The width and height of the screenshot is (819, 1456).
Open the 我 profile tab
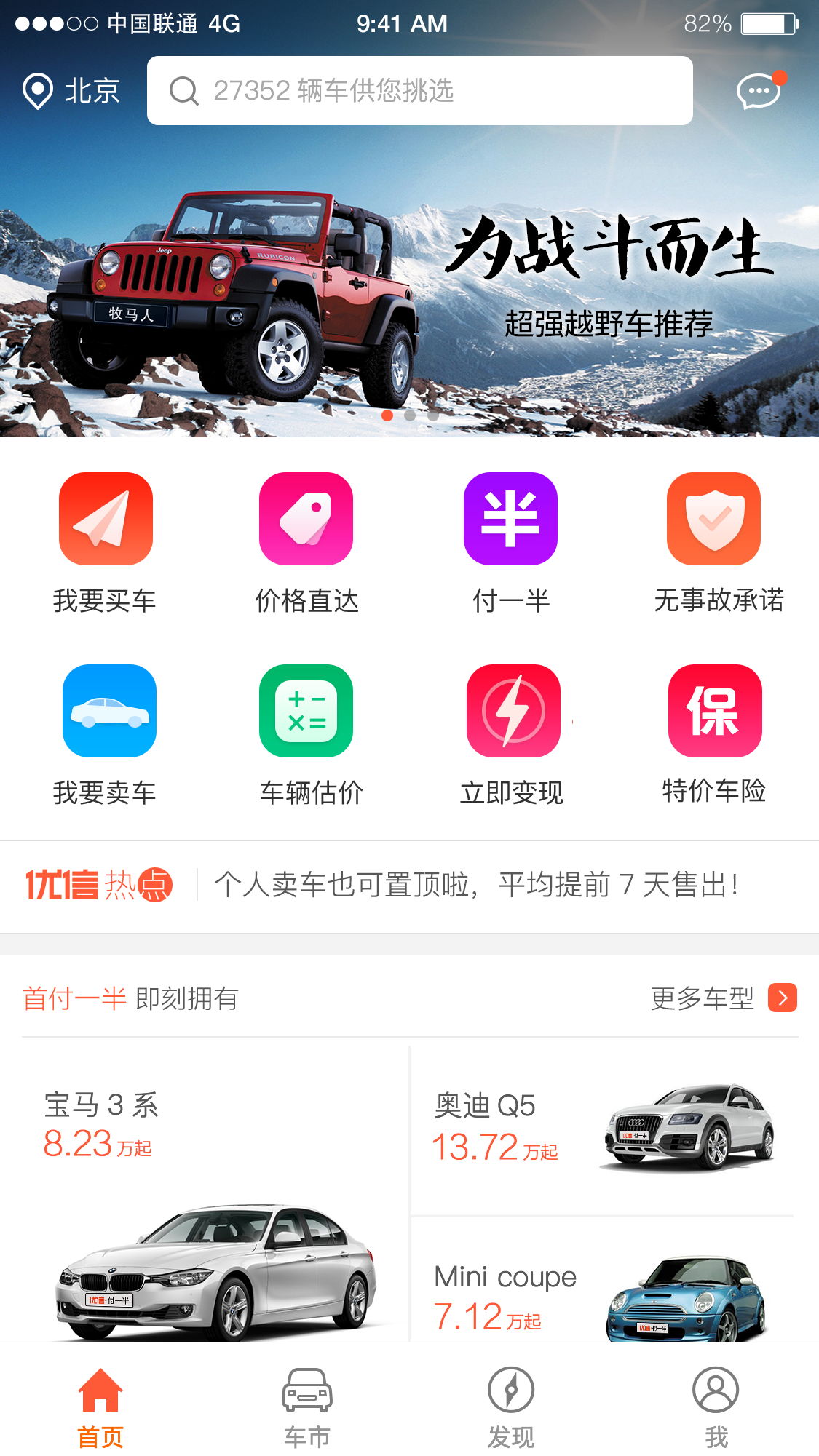pos(716,1407)
